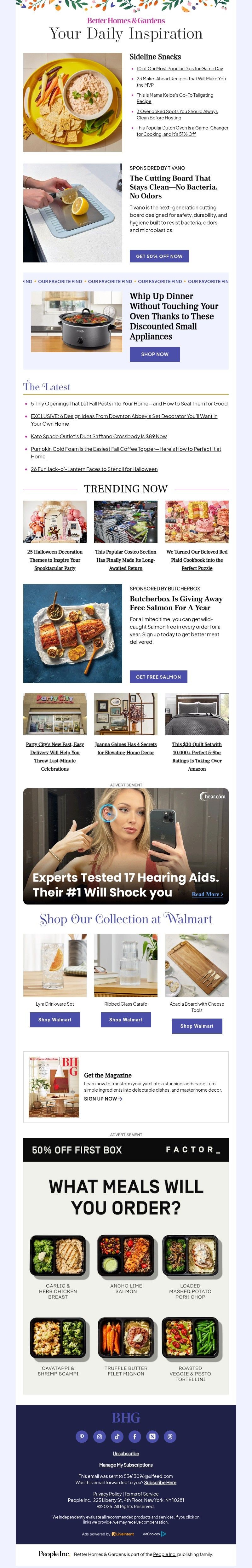This screenshot has height=1568, width=252.
Task: Tap Read More on the hearing aids ad
Action: click(207, 894)
